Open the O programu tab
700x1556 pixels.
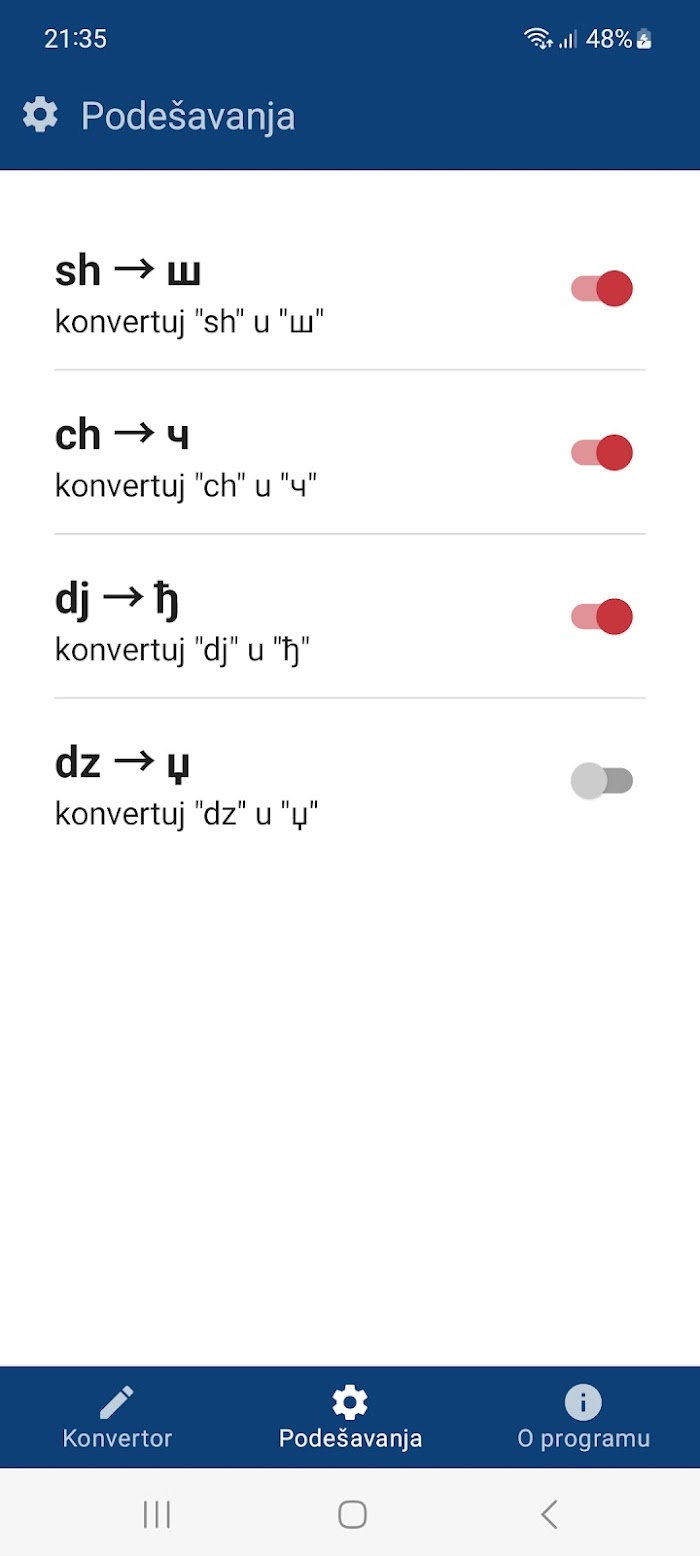(583, 1417)
